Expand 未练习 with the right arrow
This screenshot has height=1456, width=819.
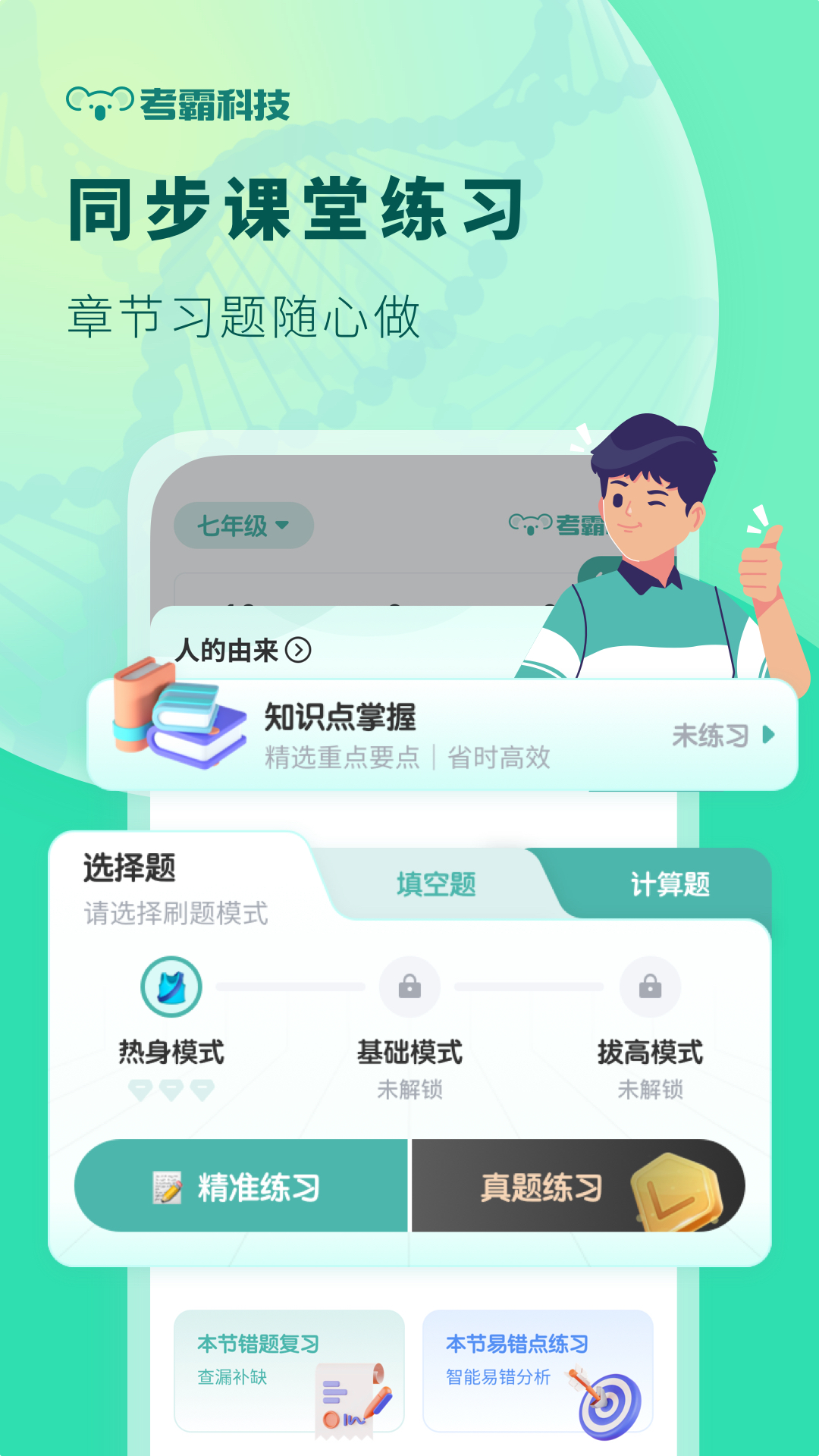tap(768, 734)
